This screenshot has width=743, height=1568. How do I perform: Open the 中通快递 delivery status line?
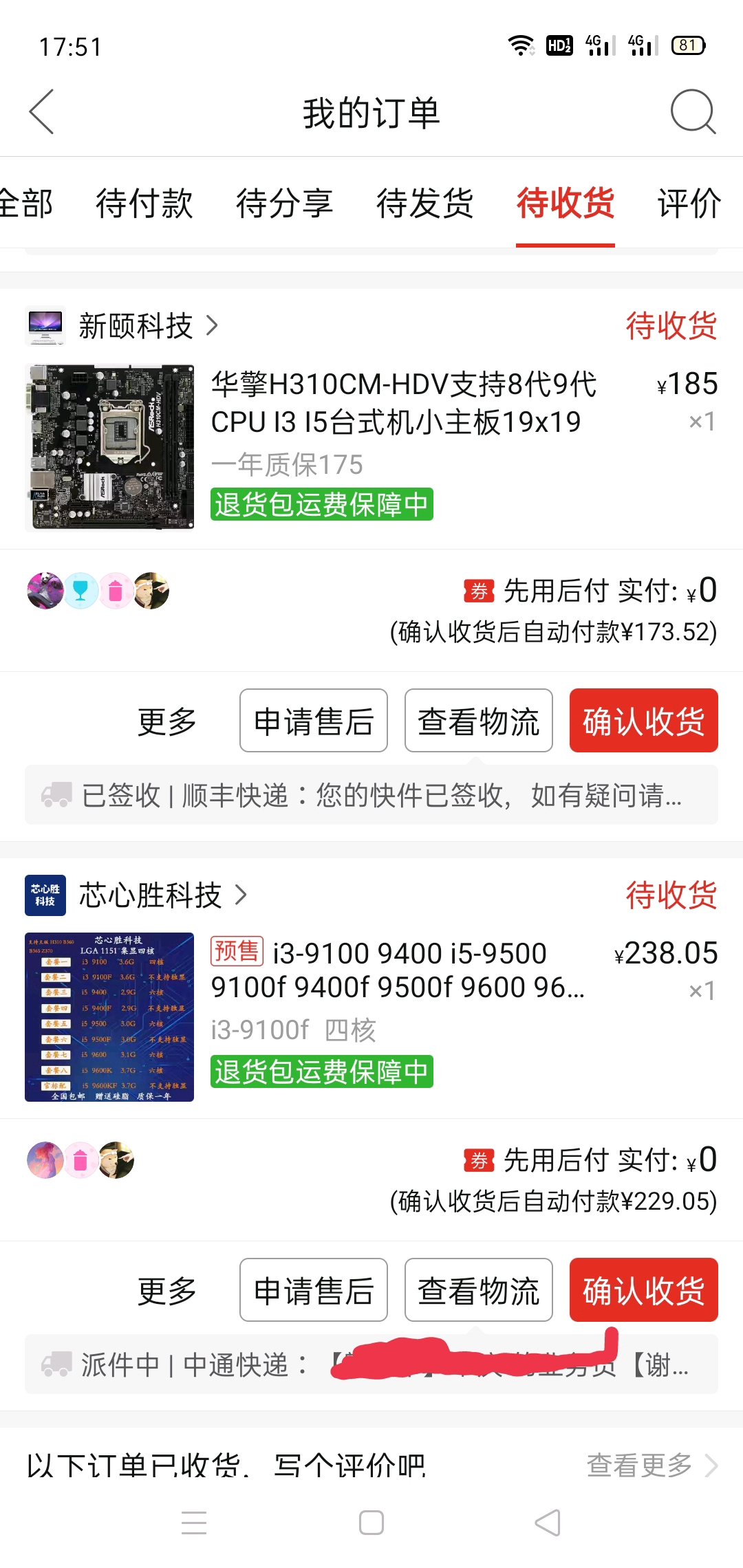(371, 1364)
